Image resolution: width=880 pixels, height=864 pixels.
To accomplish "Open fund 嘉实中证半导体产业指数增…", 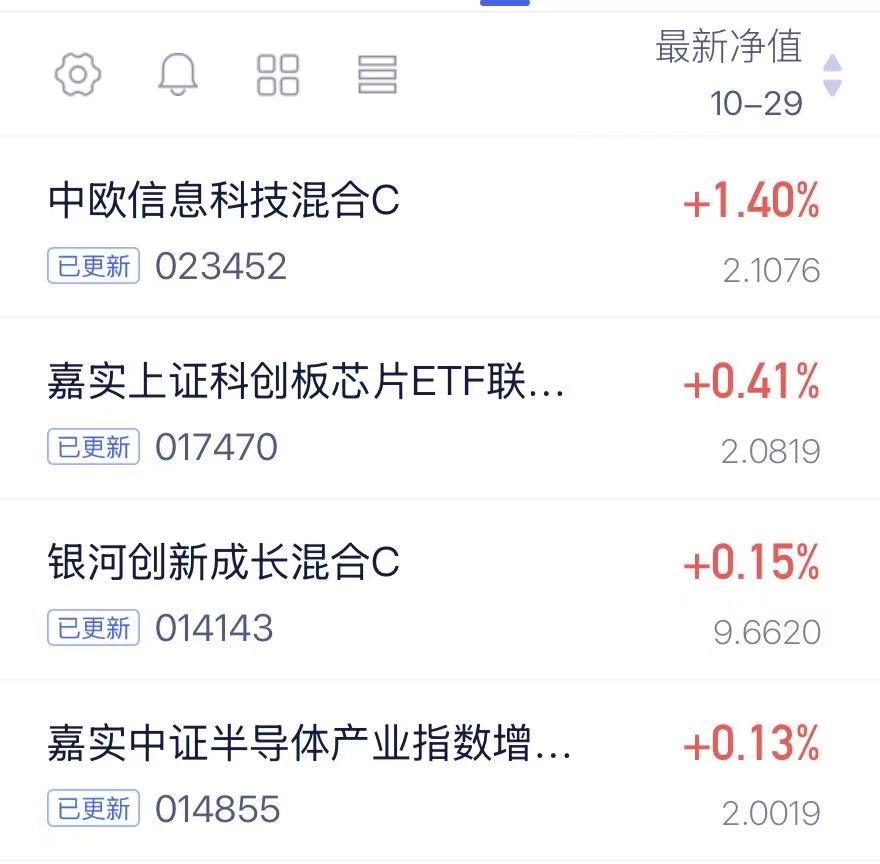I will point(310,745).
